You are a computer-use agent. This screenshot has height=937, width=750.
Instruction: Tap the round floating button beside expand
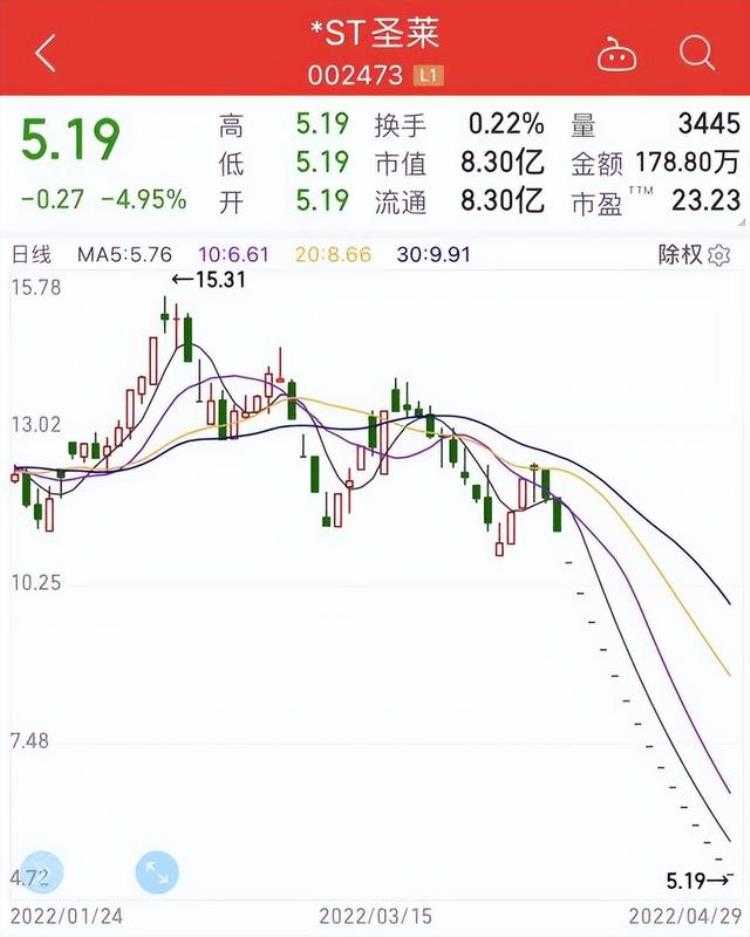[x=41, y=873]
